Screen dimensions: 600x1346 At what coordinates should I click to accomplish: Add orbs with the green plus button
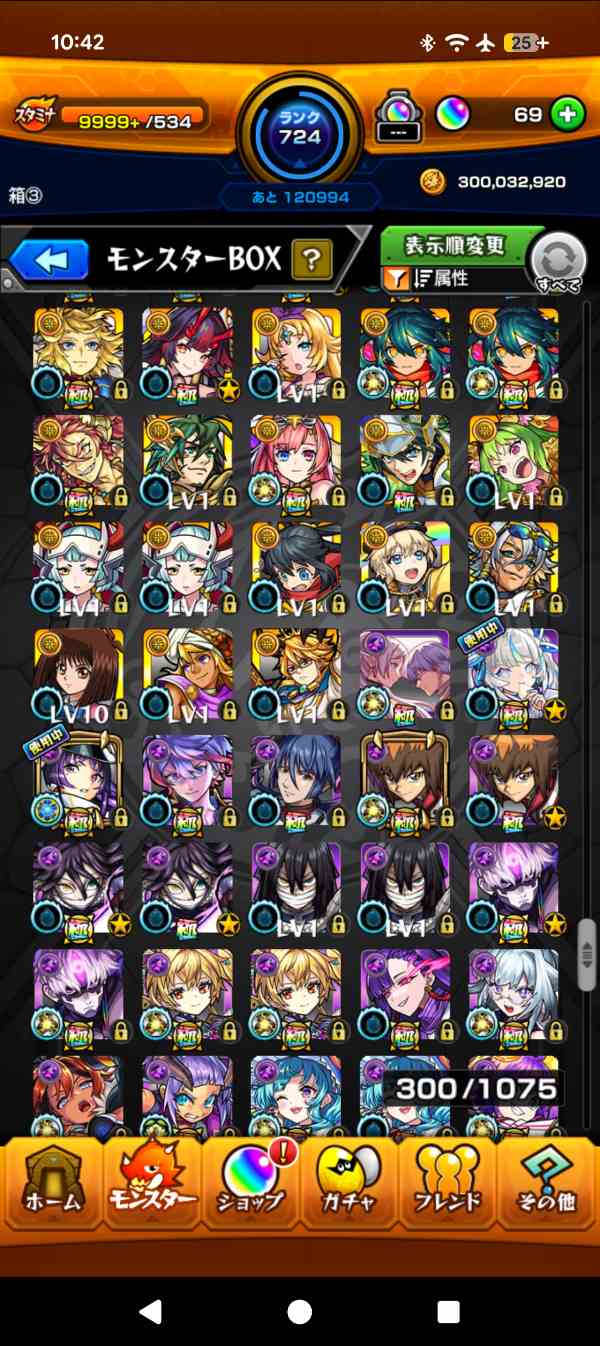click(568, 114)
